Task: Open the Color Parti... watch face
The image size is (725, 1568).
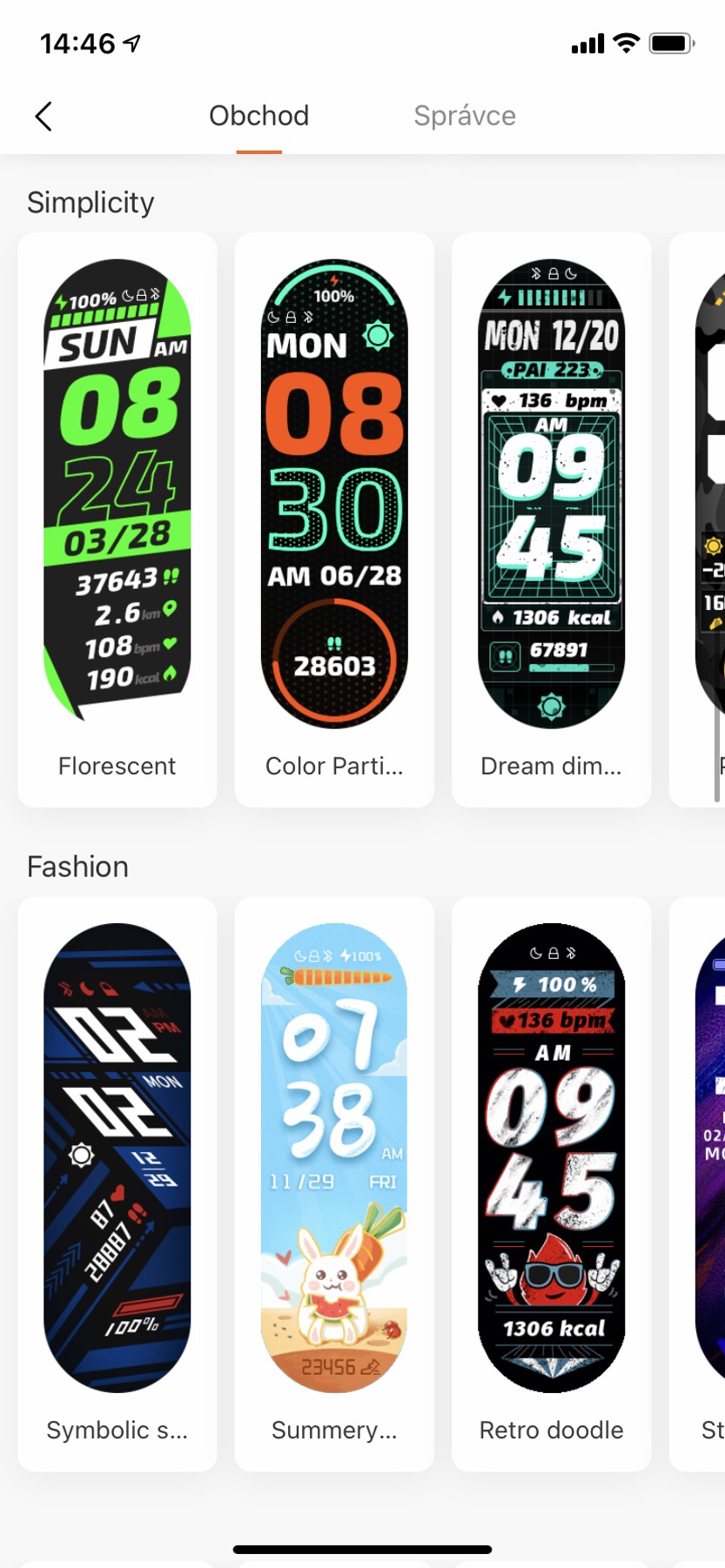Action: coord(334,519)
